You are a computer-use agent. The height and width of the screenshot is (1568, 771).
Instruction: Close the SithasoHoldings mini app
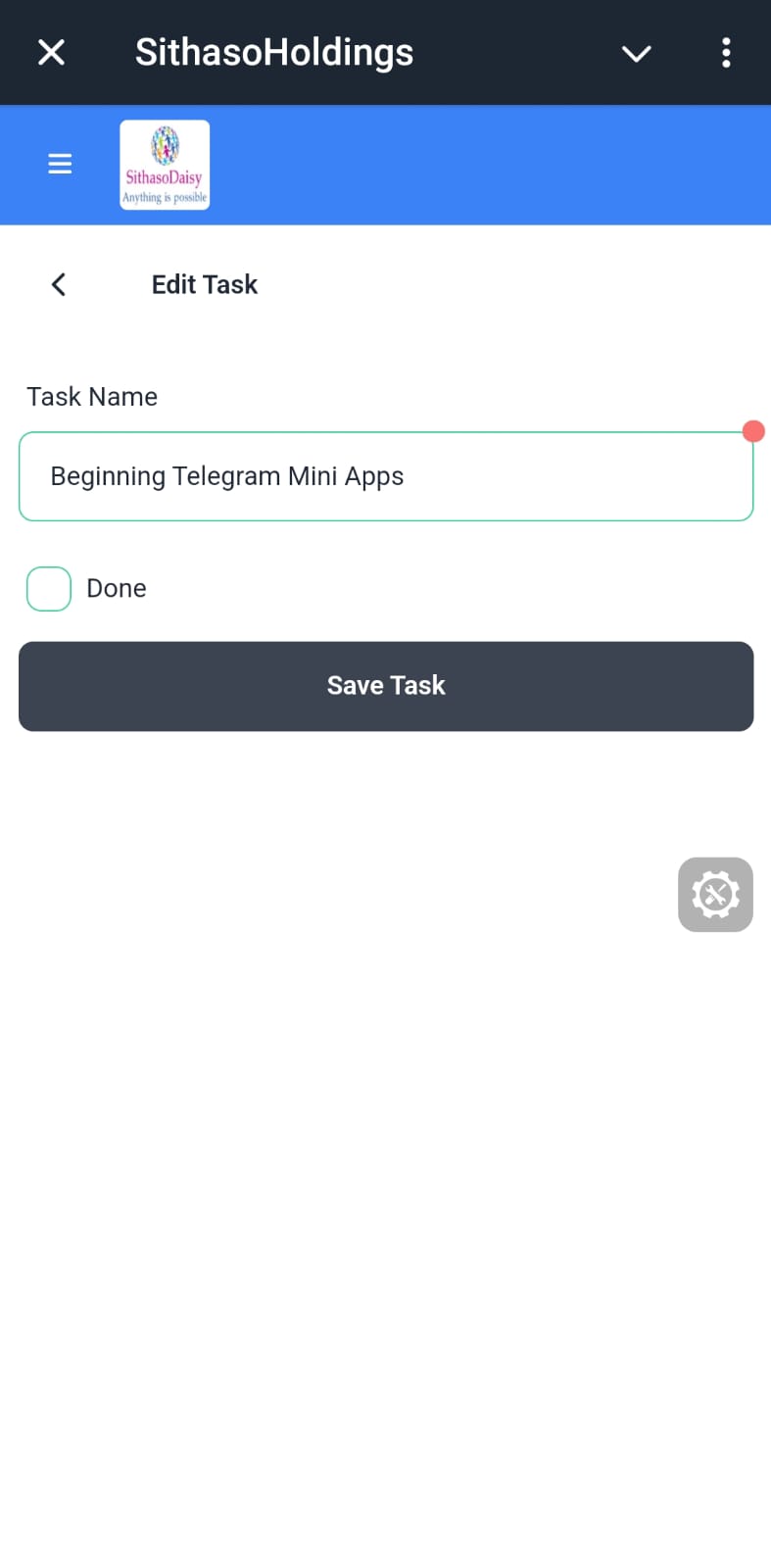[x=51, y=53]
